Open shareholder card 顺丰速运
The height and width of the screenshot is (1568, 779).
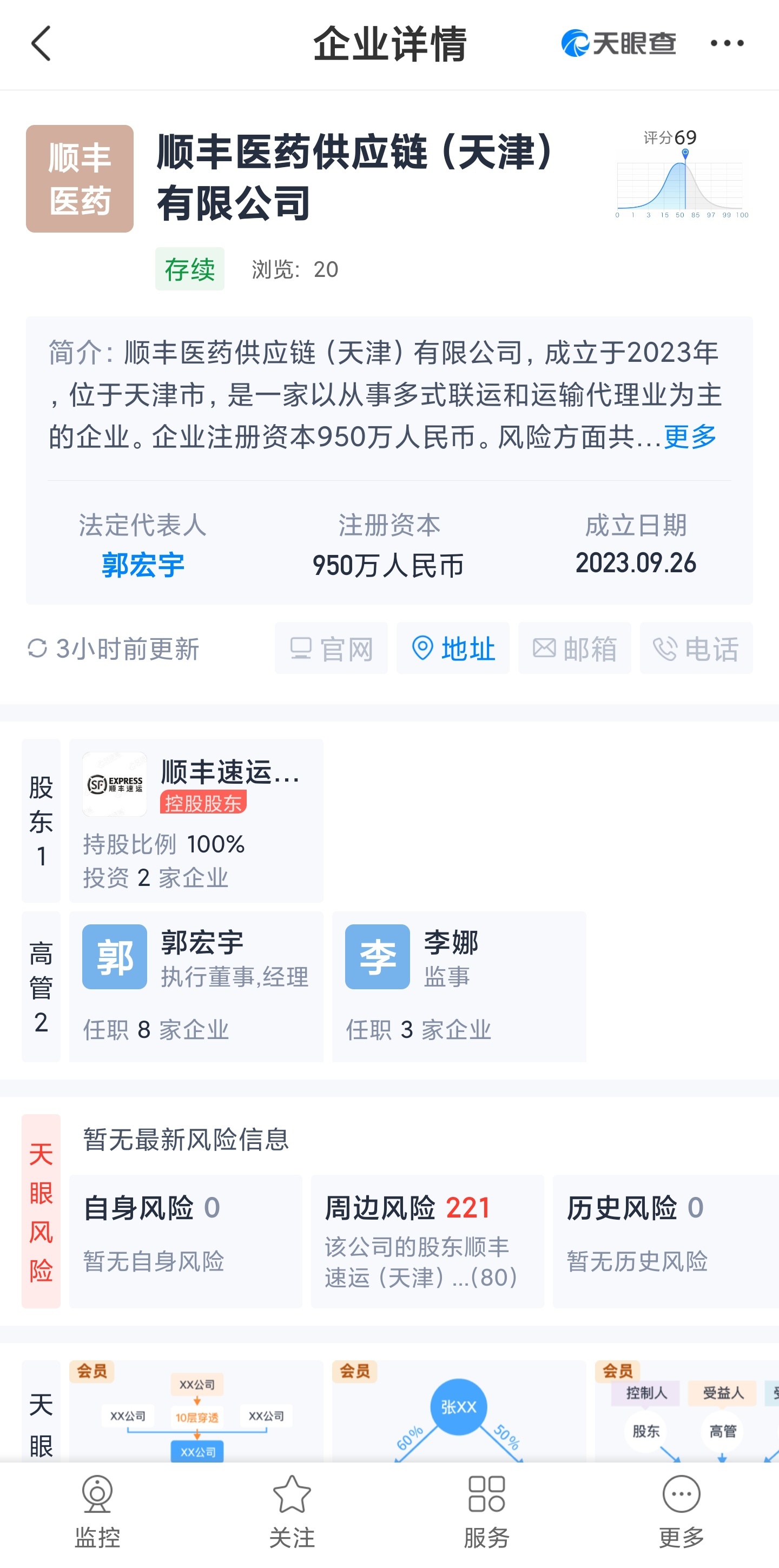(196, 820)
